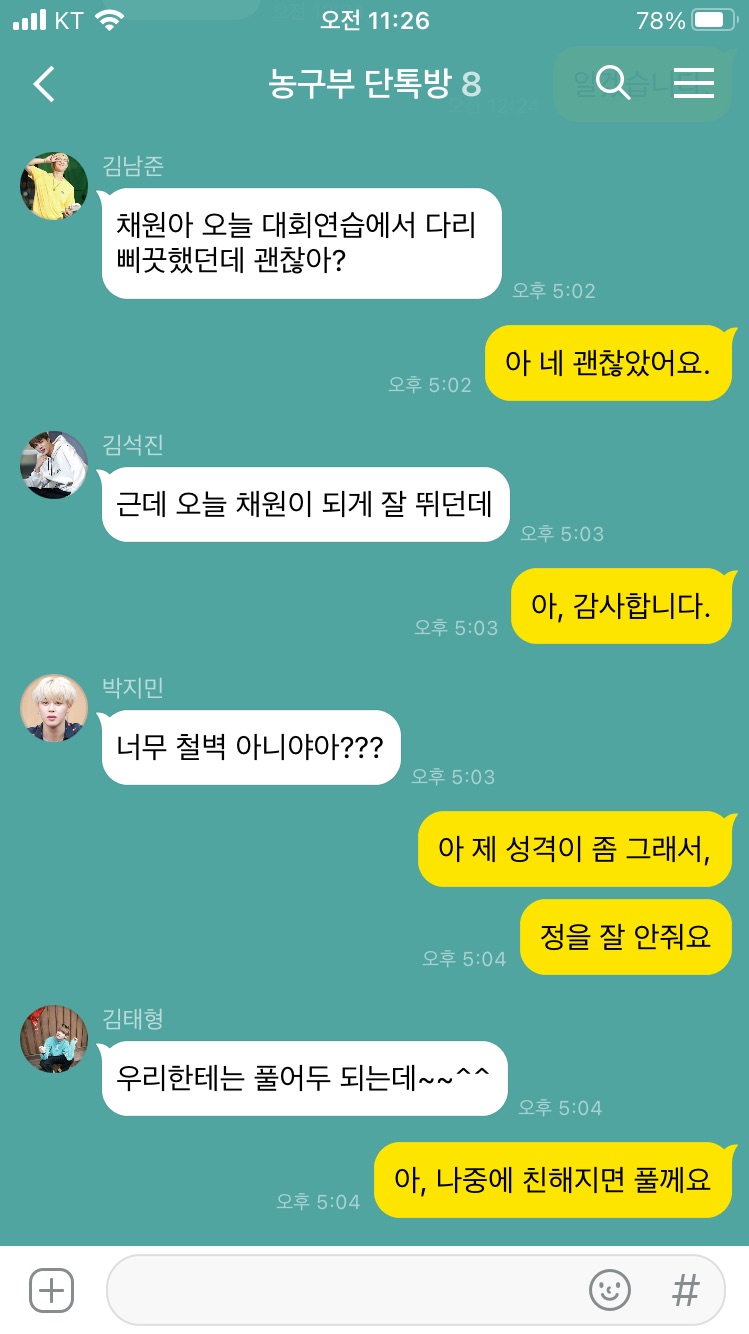View 김태형's profile picture

[x=54, y=1039]
